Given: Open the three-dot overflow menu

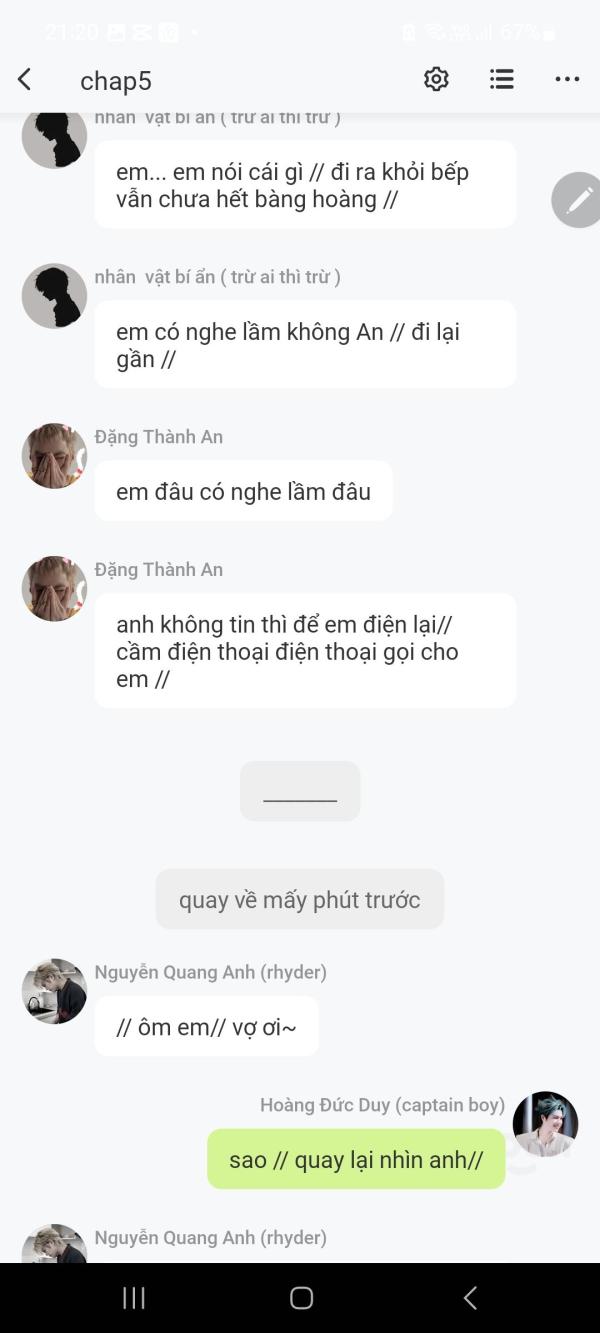Looking at the screenshot, I should click(x=567, y=79).
